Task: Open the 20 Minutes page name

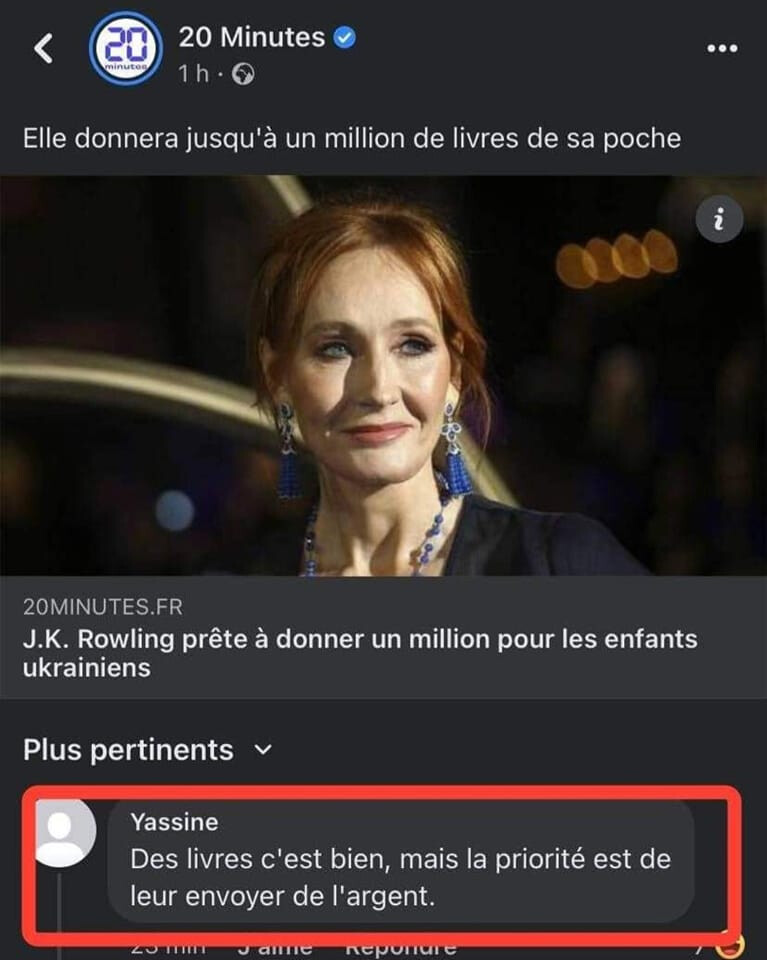Action: pos(251,38)
